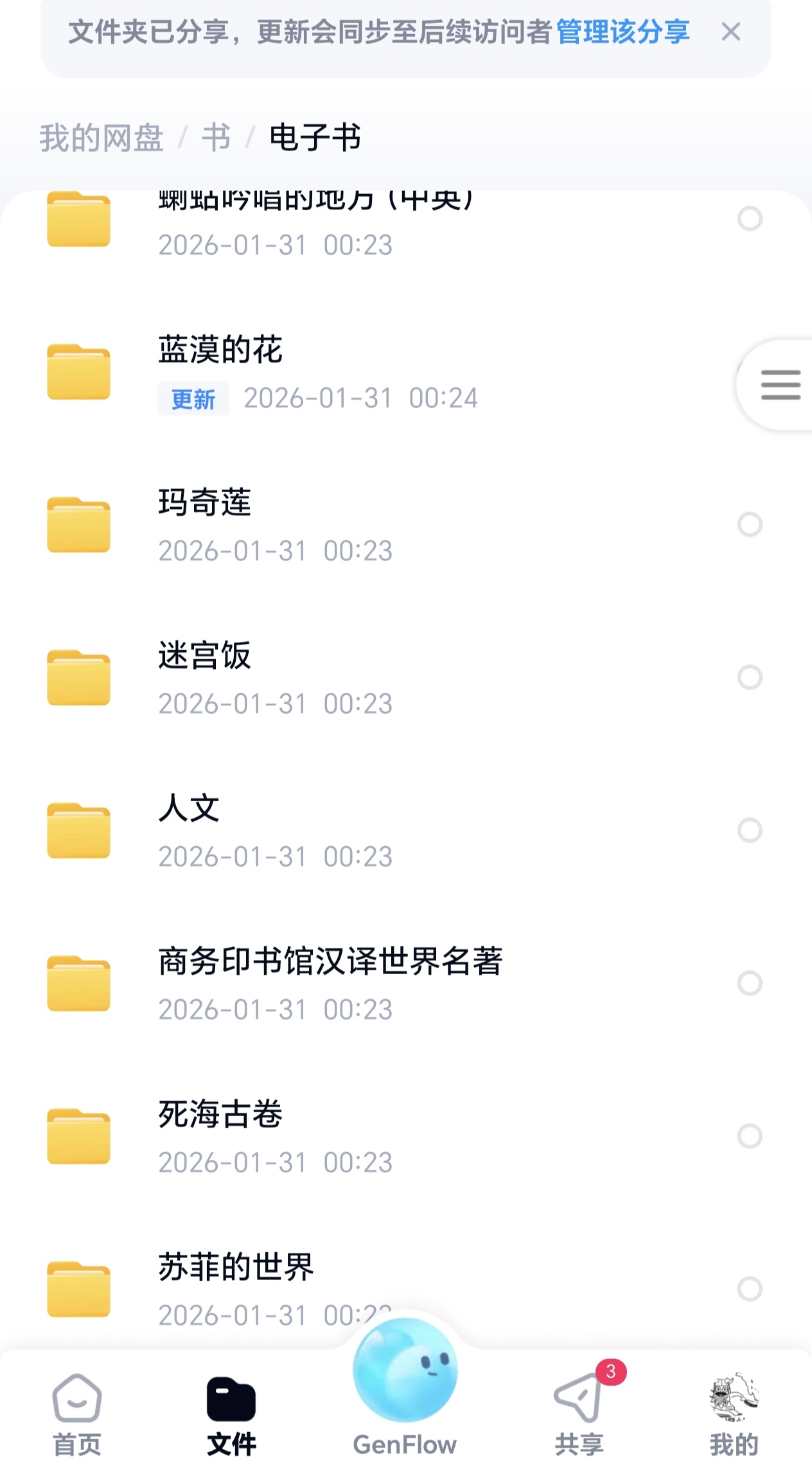Screen dimensions: 812x1472
Task: Open the 迷宫饭 folder
Action: (204, 656)
